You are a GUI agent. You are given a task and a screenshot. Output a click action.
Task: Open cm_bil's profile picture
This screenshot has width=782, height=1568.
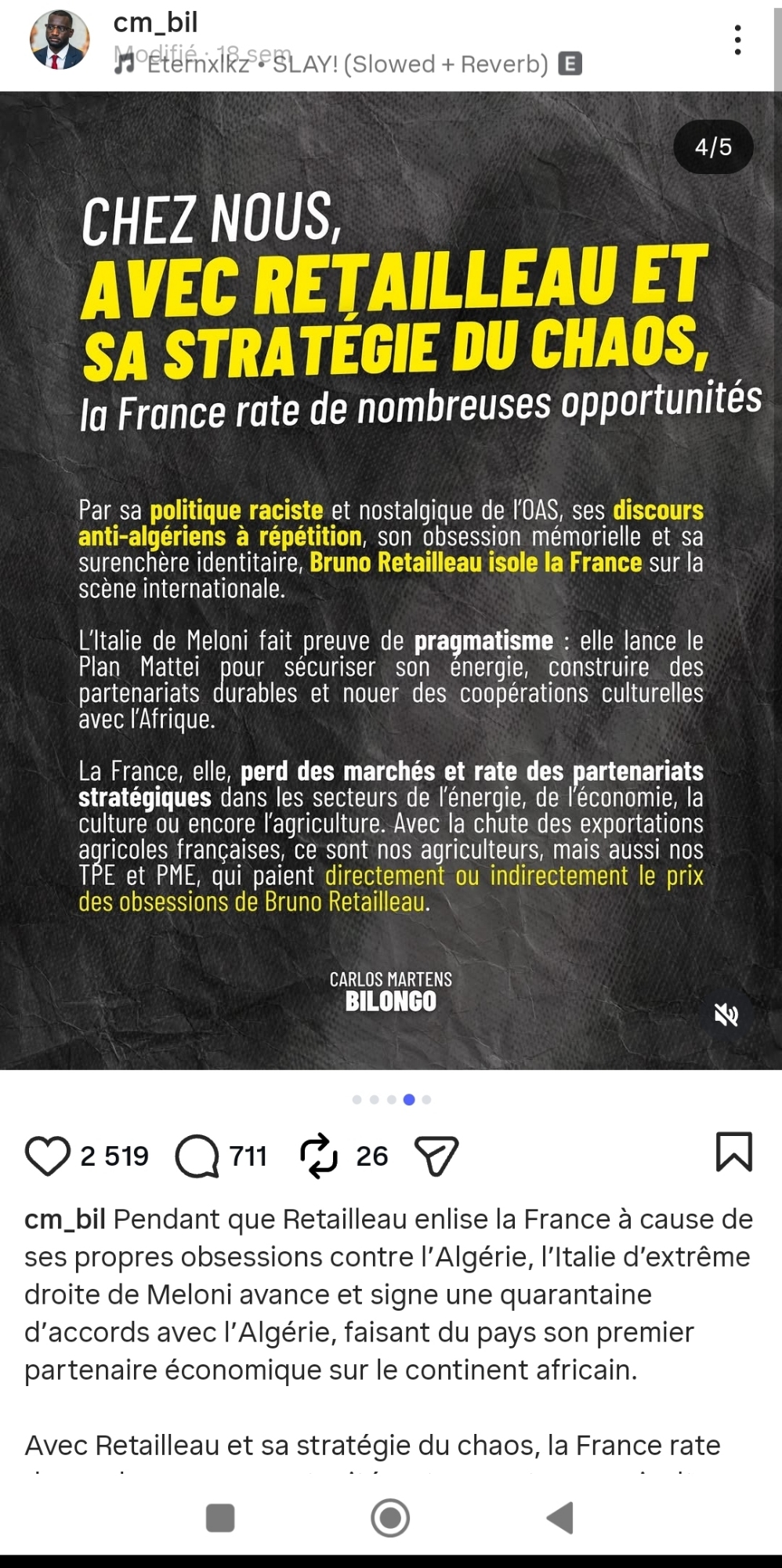[x=59, y=40]
